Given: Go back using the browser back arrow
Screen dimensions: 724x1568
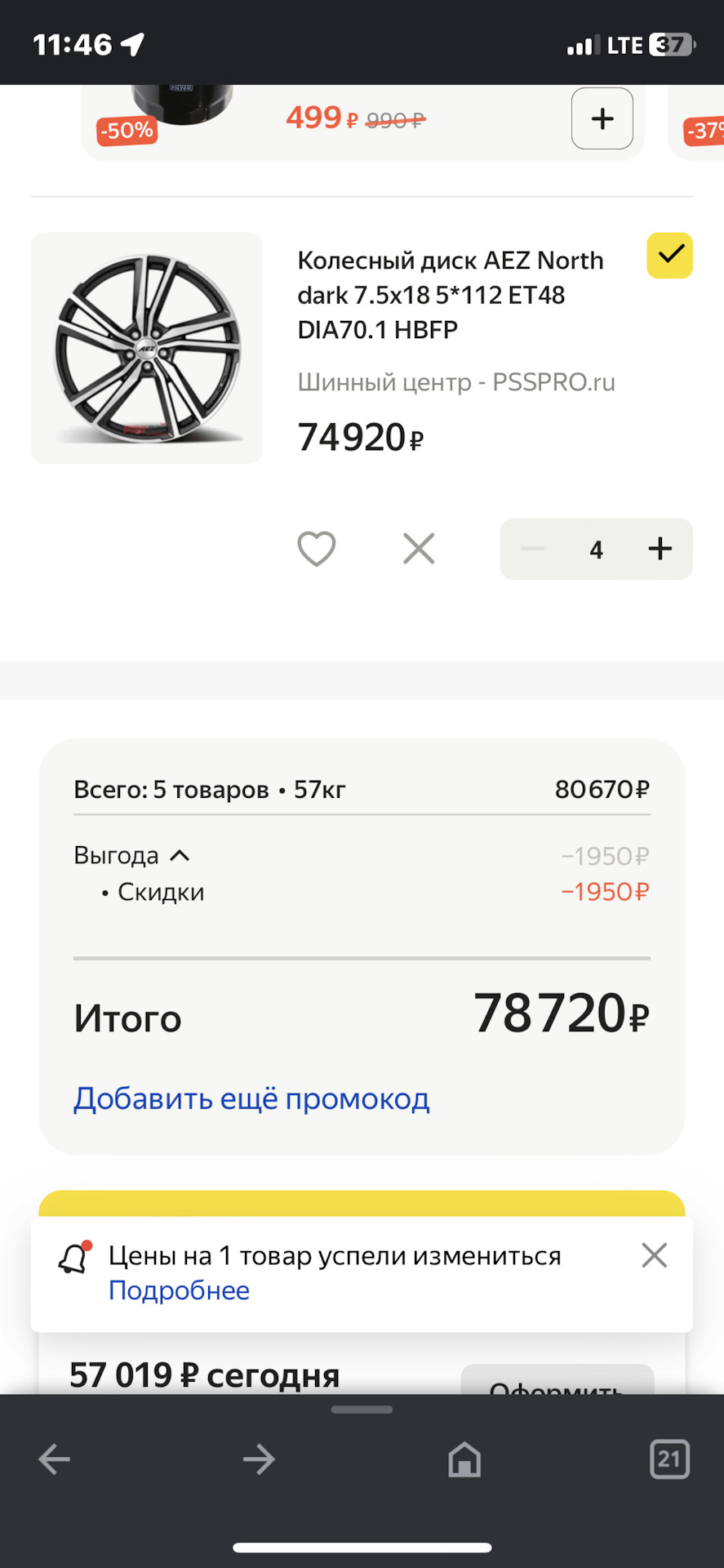Looking at the screenshot, I should click(54, 1459).
